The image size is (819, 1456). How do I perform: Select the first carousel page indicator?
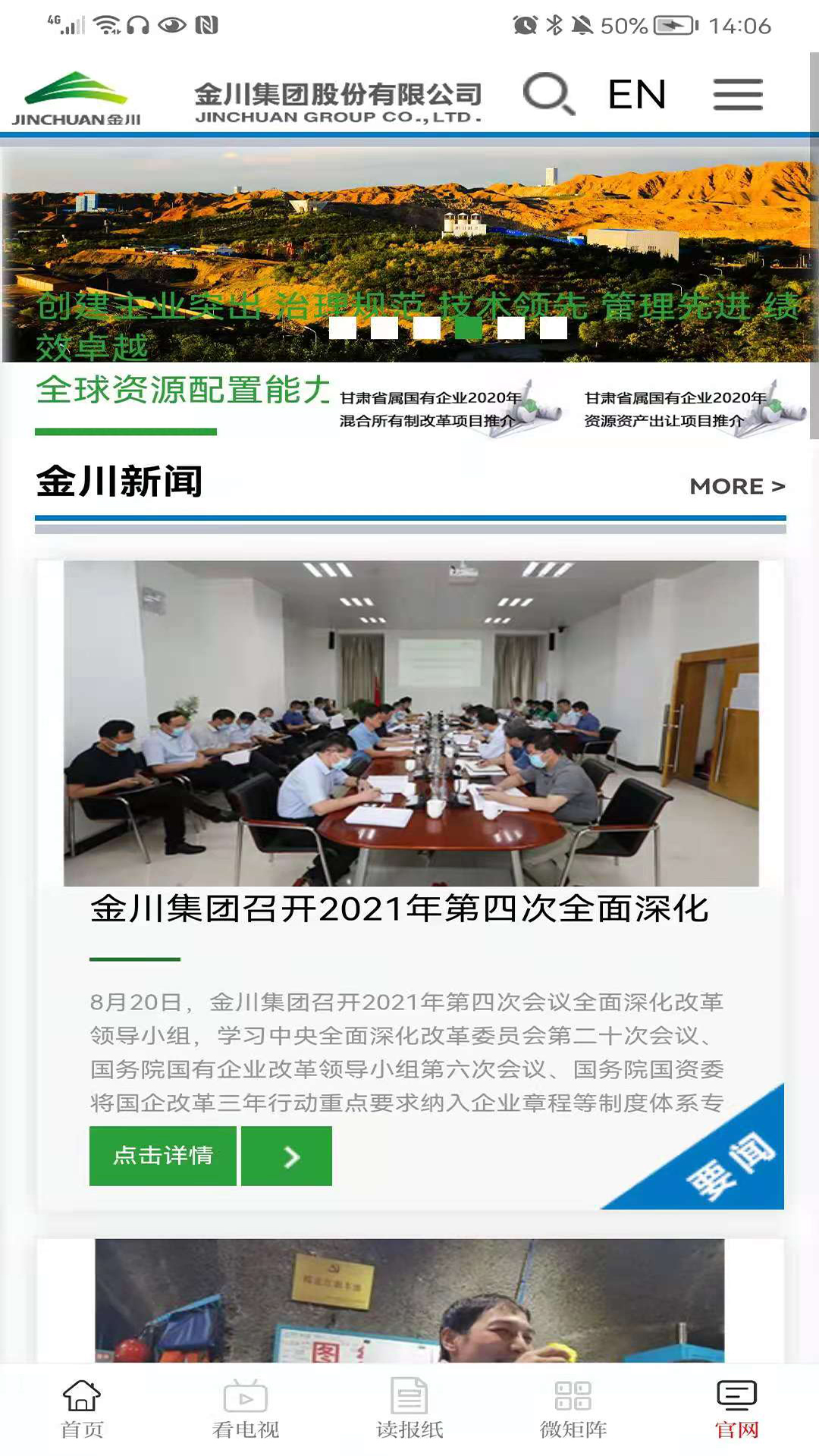pos(343,328)
